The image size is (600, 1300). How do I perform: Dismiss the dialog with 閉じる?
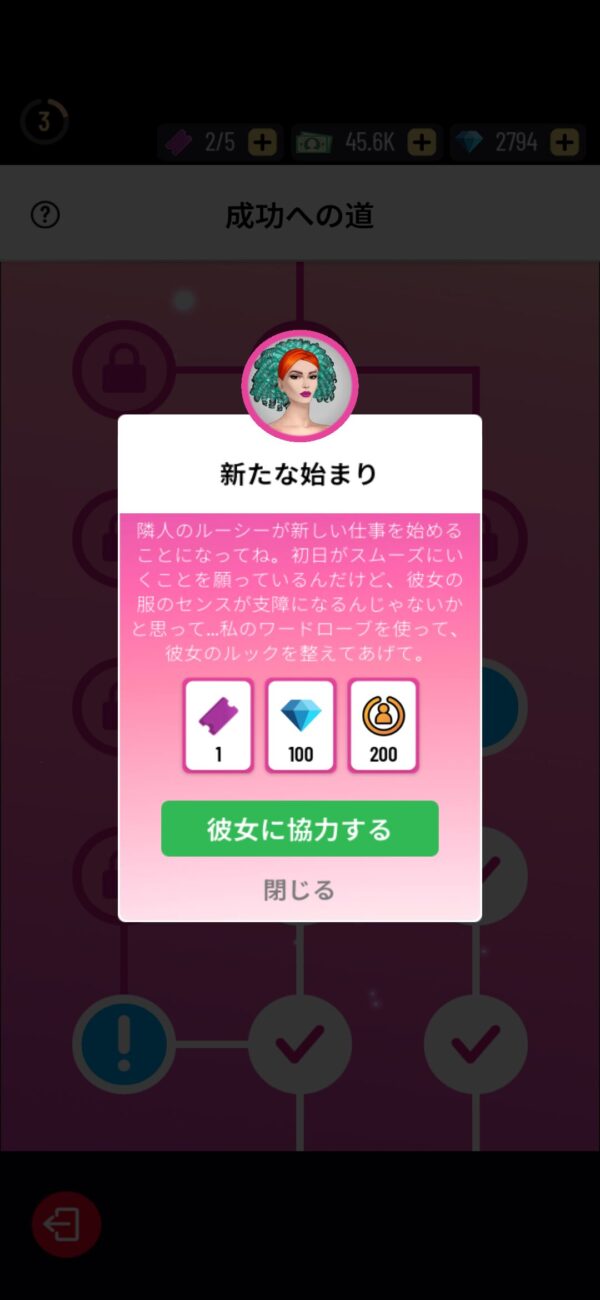[299, 890]
